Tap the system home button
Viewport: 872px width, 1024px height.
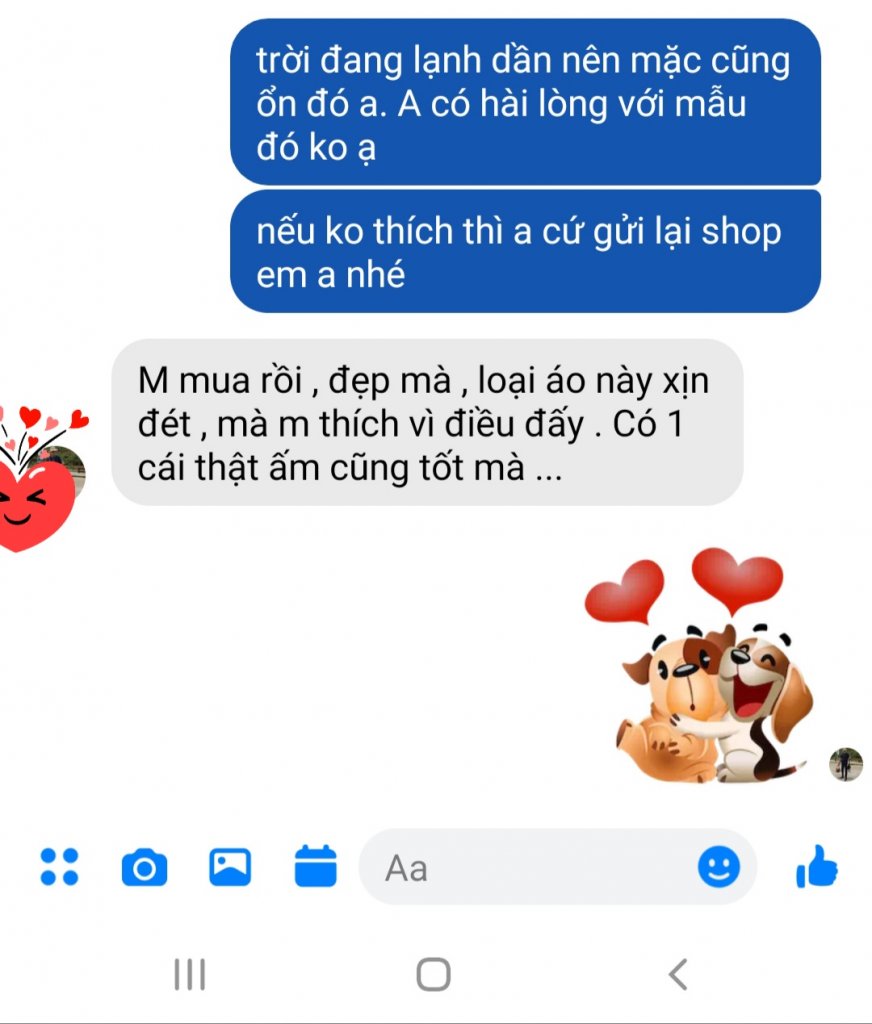click(433, 973)
